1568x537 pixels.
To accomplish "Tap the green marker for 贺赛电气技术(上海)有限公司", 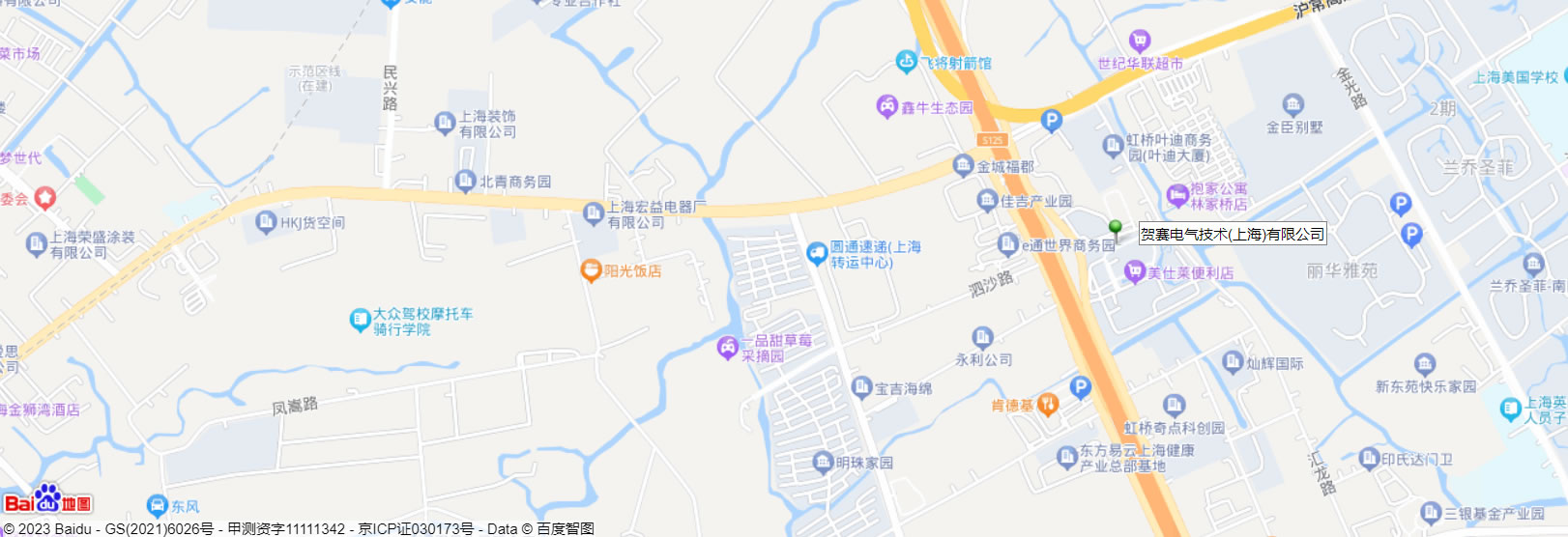I will 1115,229.
